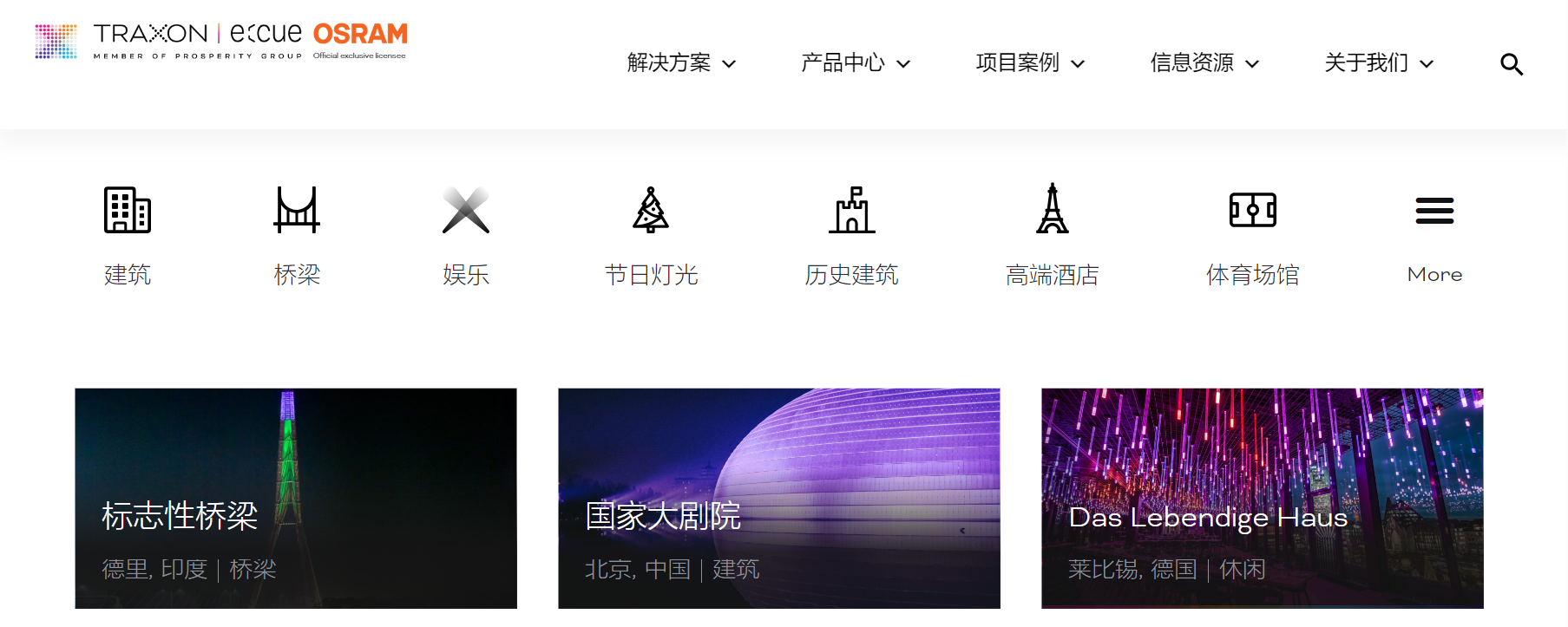
Task: Select the 桥梁 category
Action: coord(297,234)
